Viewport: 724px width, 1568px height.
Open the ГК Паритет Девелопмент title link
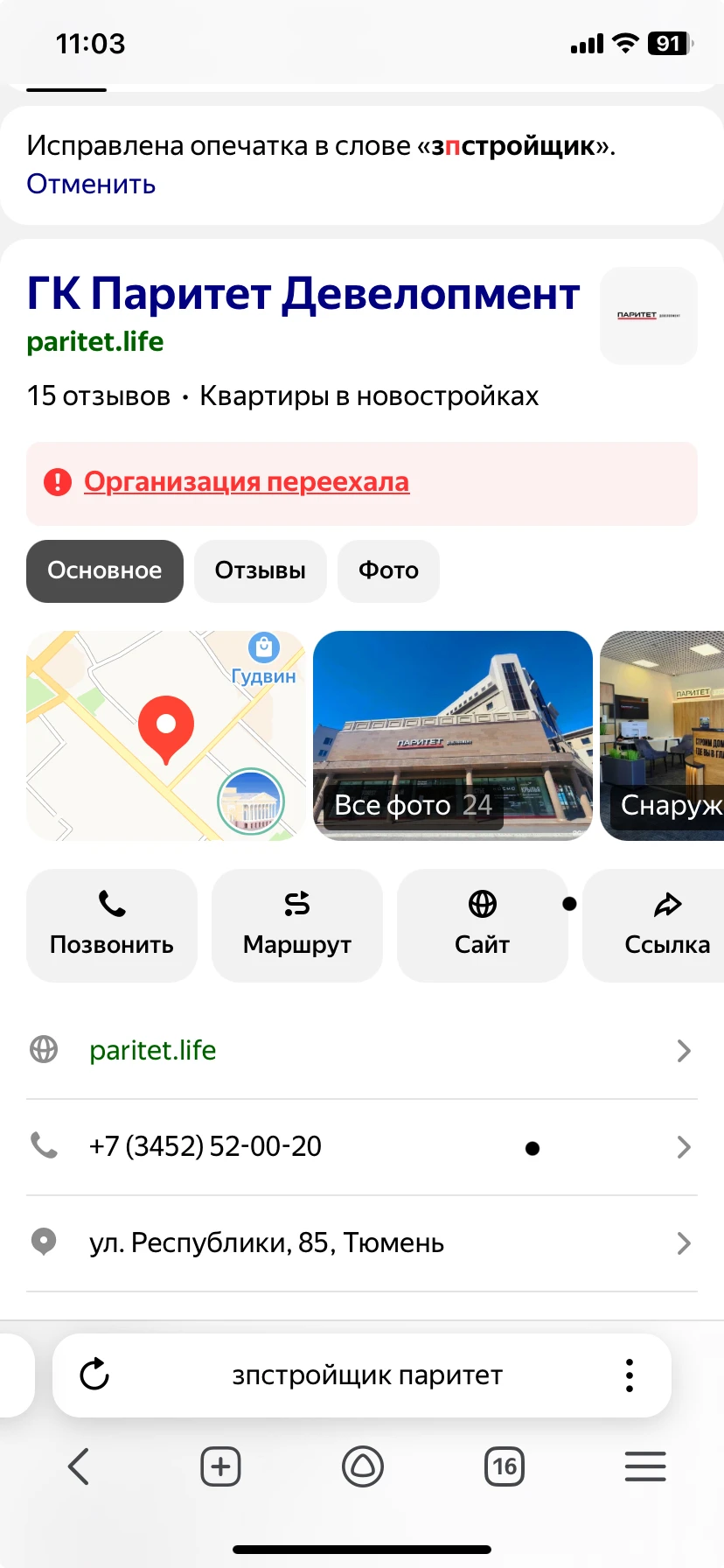coord(303,294)
